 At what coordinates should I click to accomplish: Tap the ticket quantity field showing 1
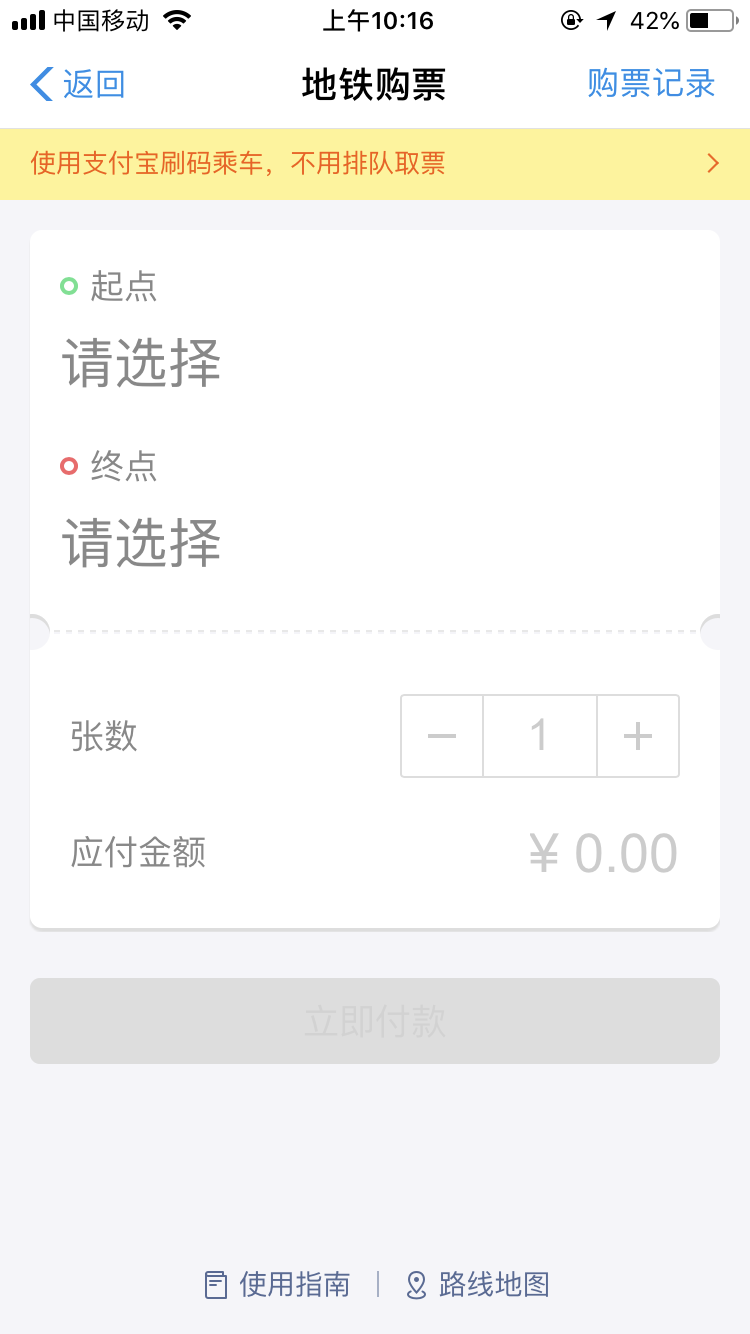click(x=539, y=735)
